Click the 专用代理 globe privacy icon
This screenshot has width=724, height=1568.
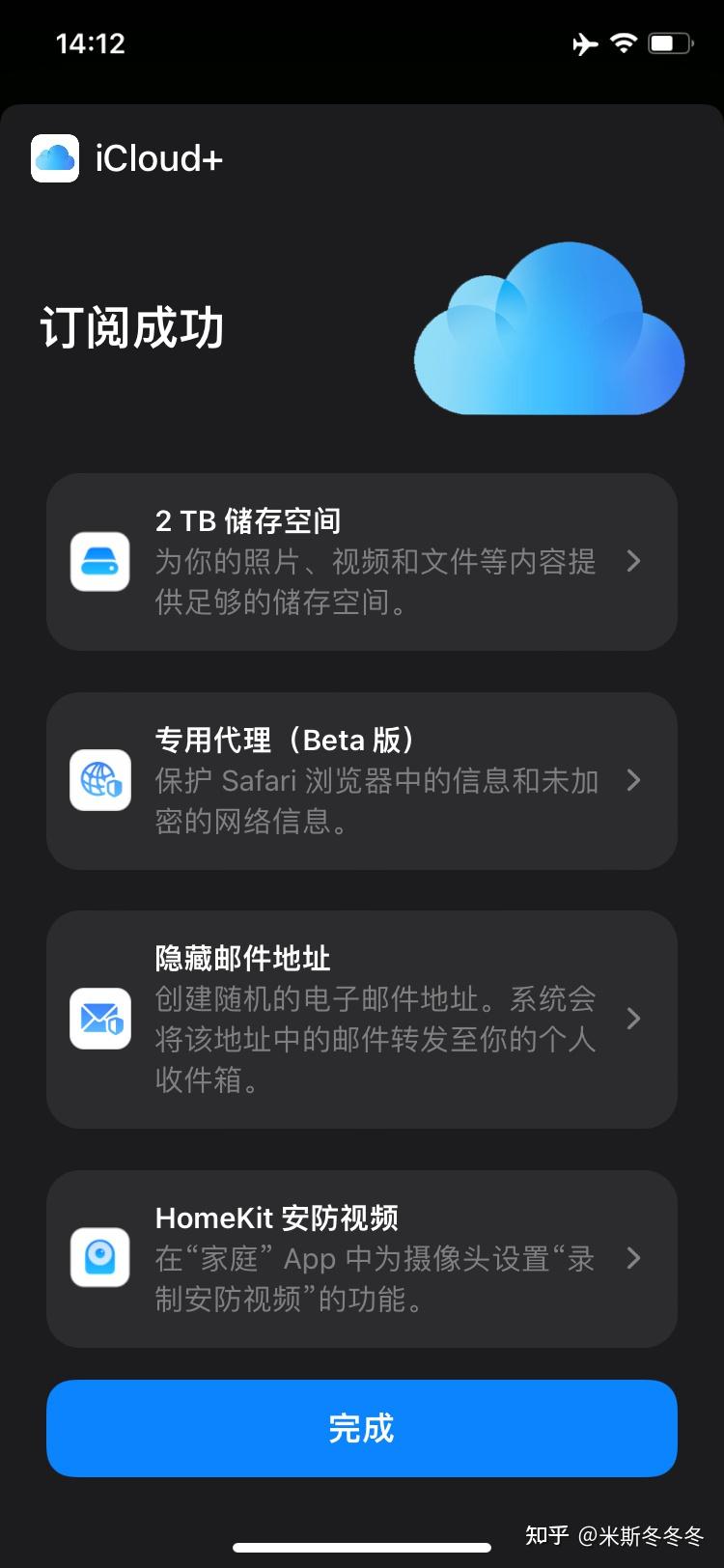(100, 780)
